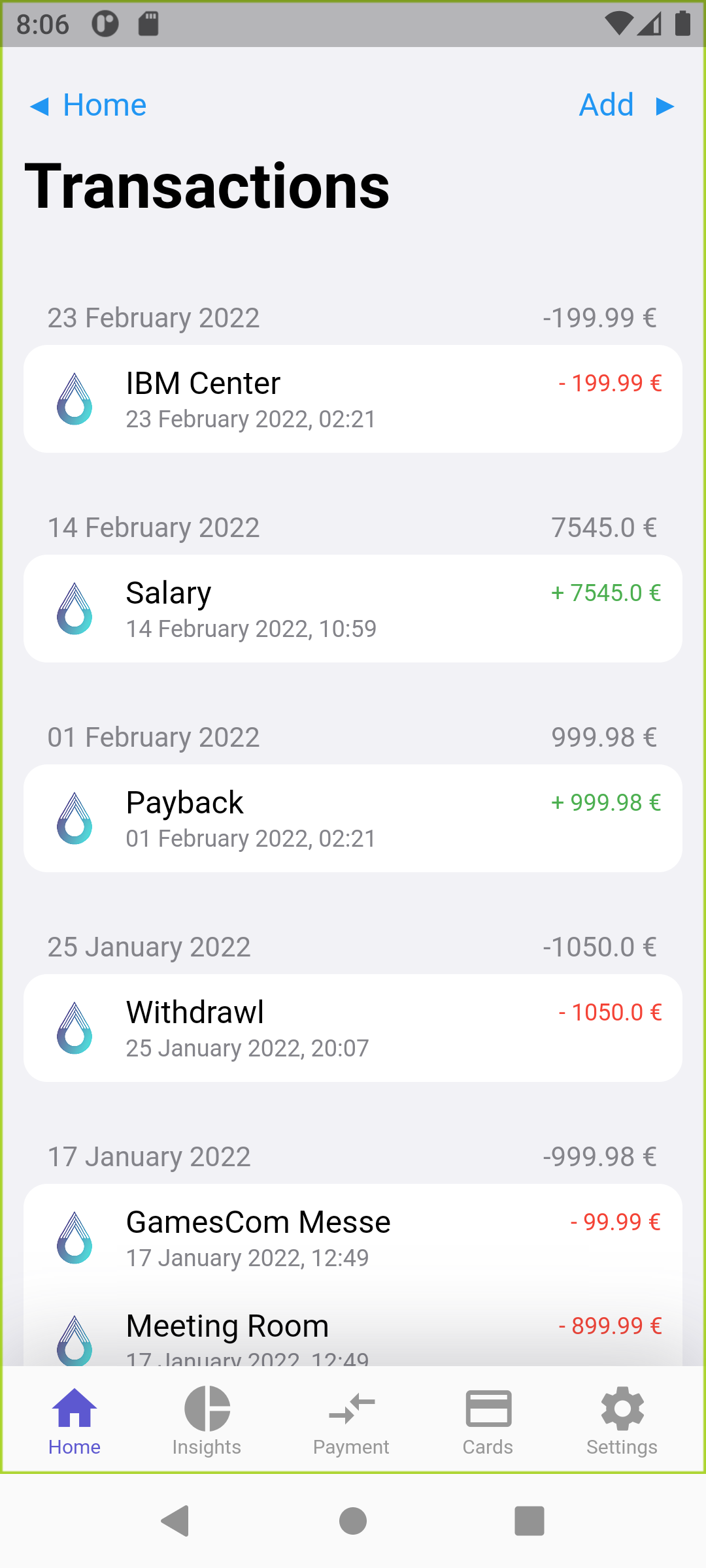Tap the back triangle beside Home label
Viewport: 706px width, 1568px height.
click(41, 105)
